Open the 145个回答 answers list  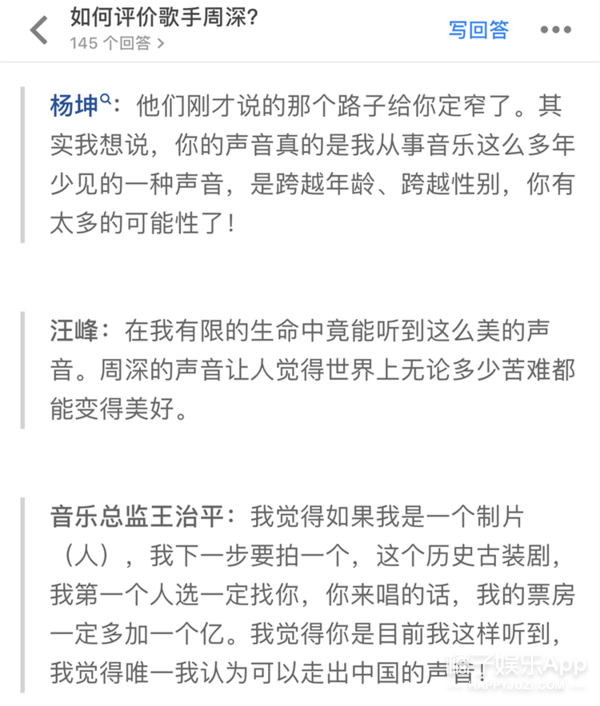pos(117,43)
